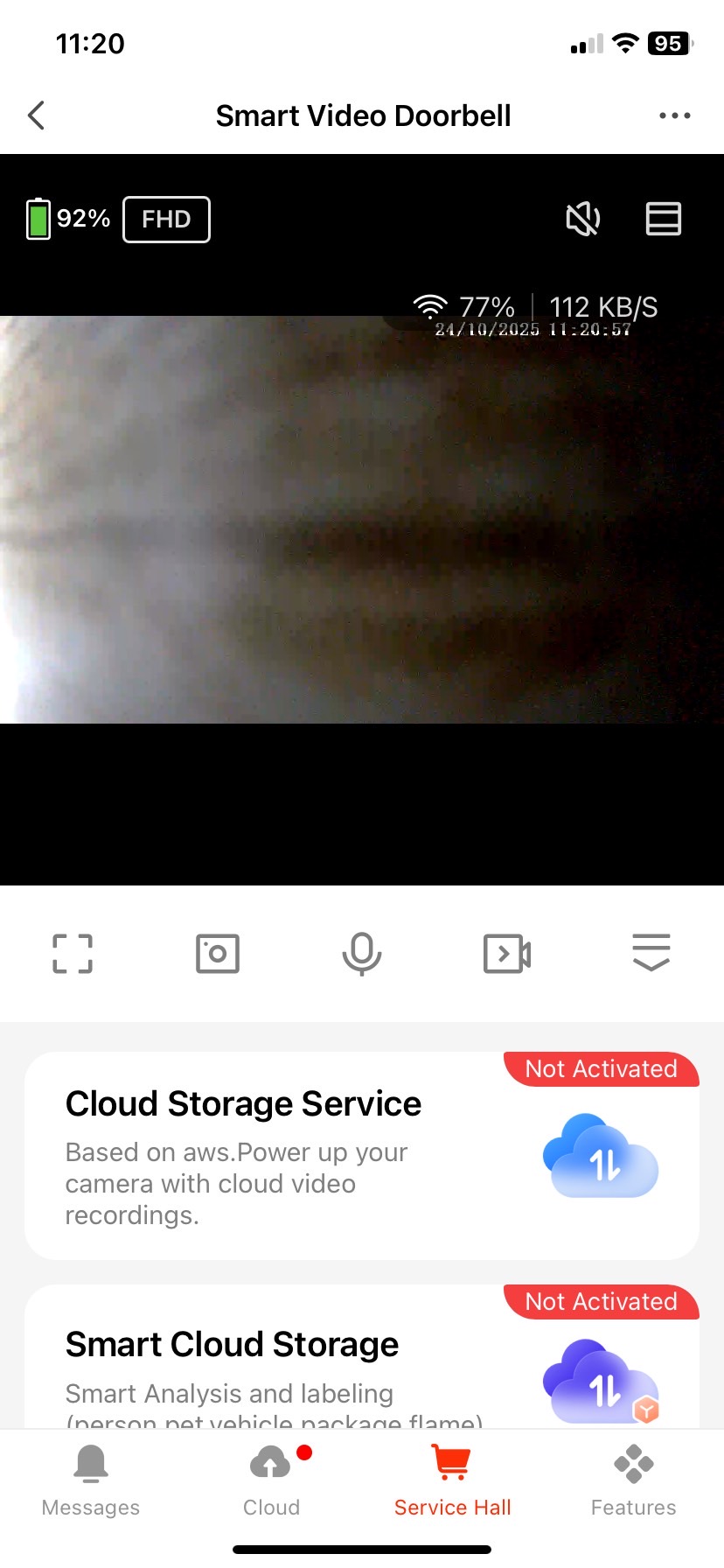The height and width of the screenshot is (1568, 724).
Task: Start recording the video
Action: pos(507,954)
